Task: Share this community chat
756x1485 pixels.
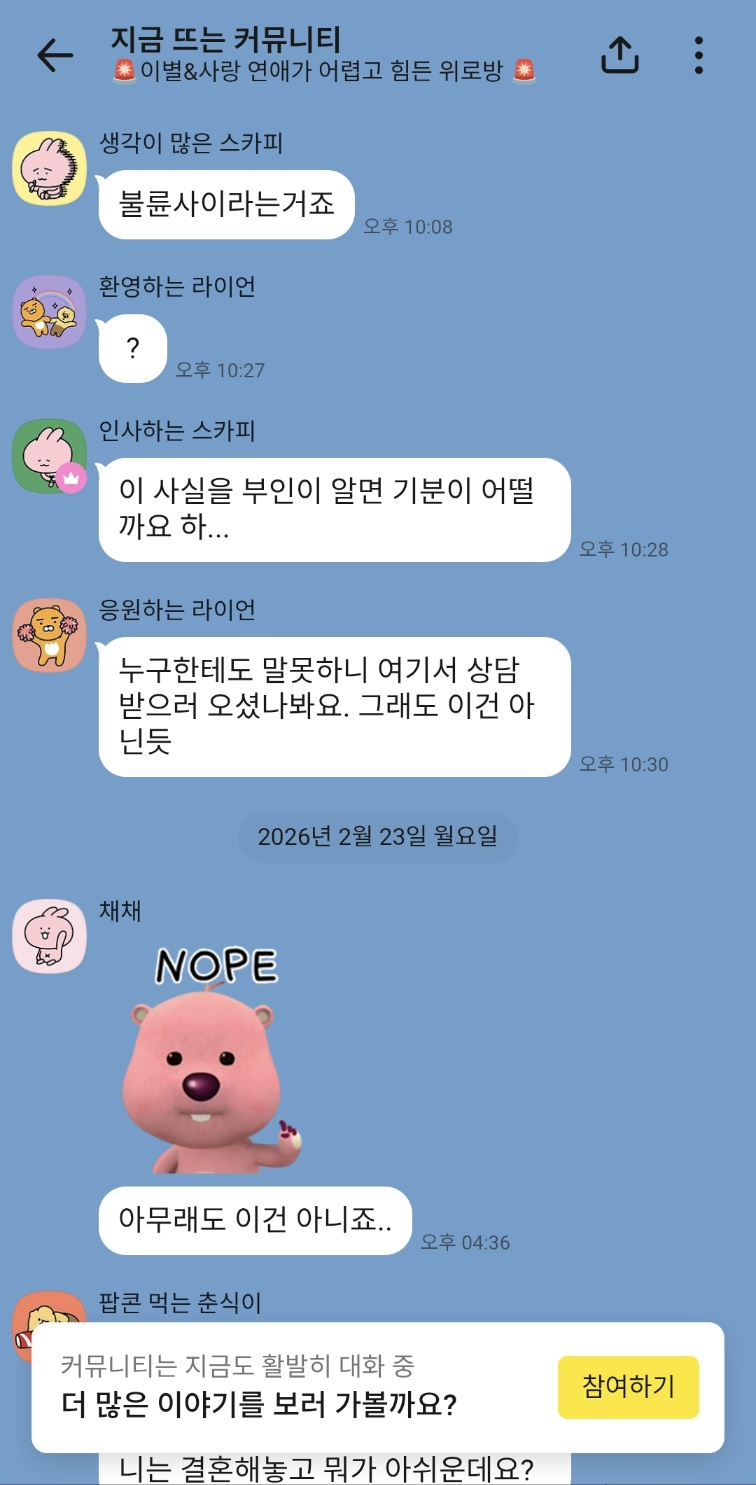Action: click(x=619, y=55)
